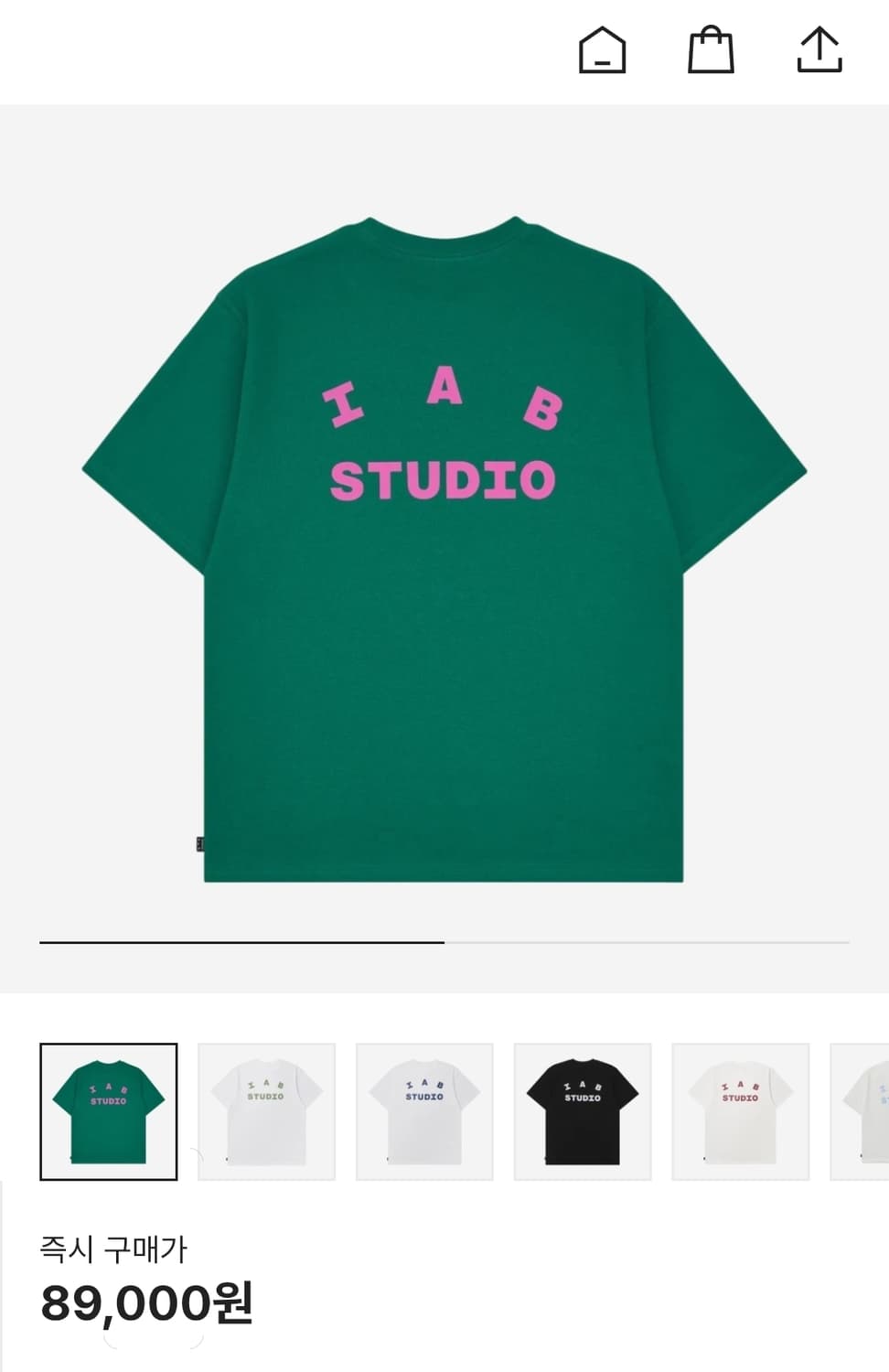Open the shopping bag

point(711,50)
